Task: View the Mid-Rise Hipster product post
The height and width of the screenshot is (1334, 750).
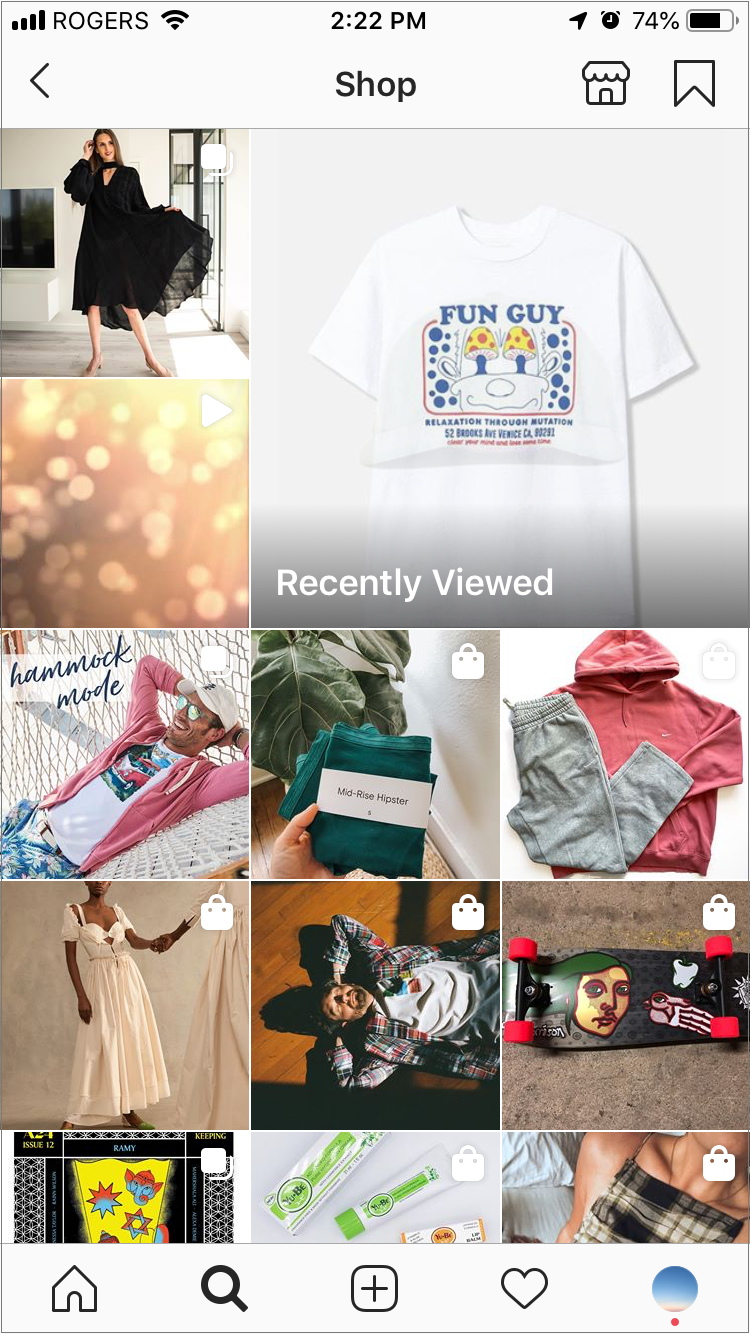Action: pos(375,755)
